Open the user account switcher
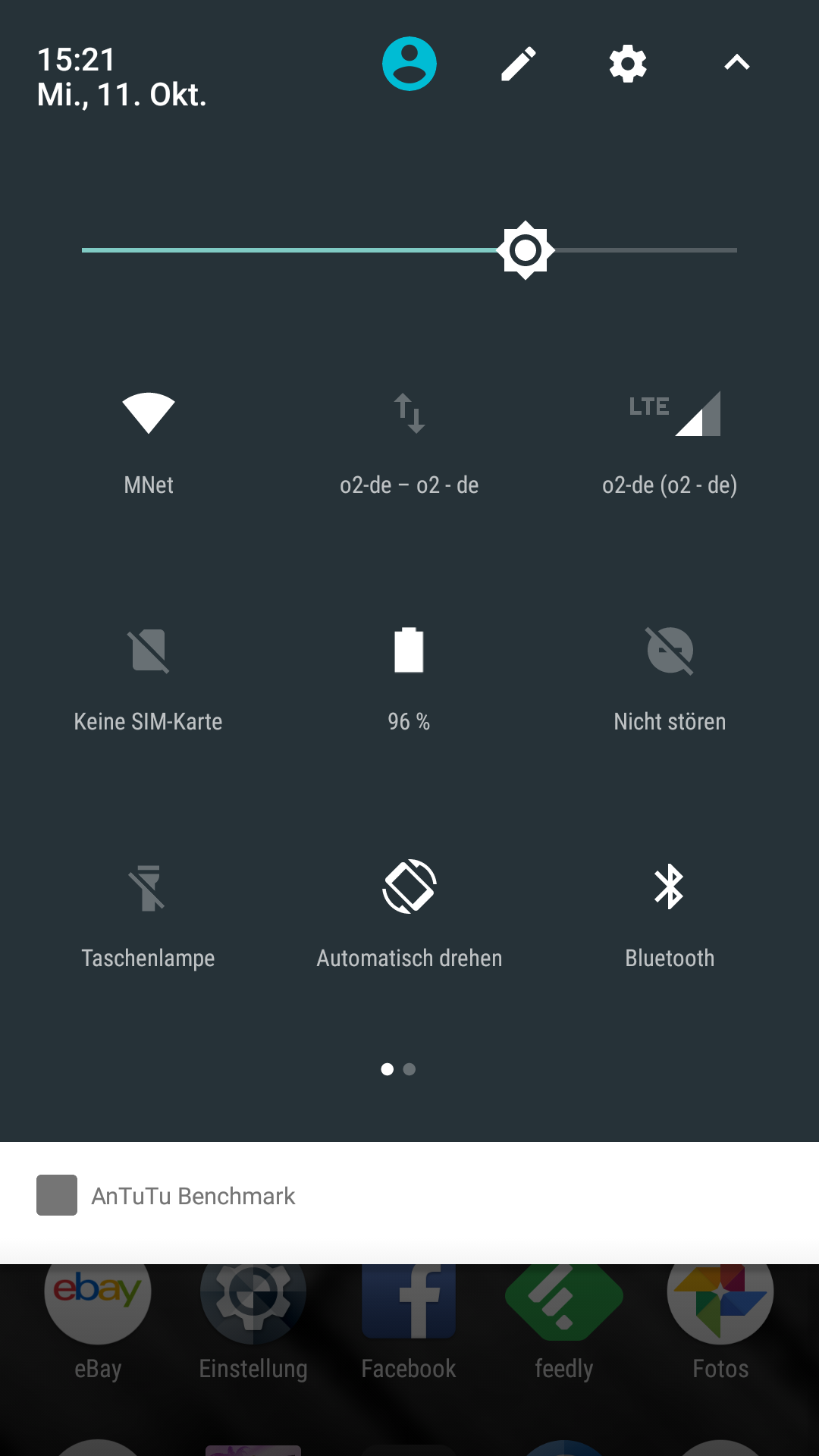819x1456 pixels. pyautogui.click(x=409, y=64)
